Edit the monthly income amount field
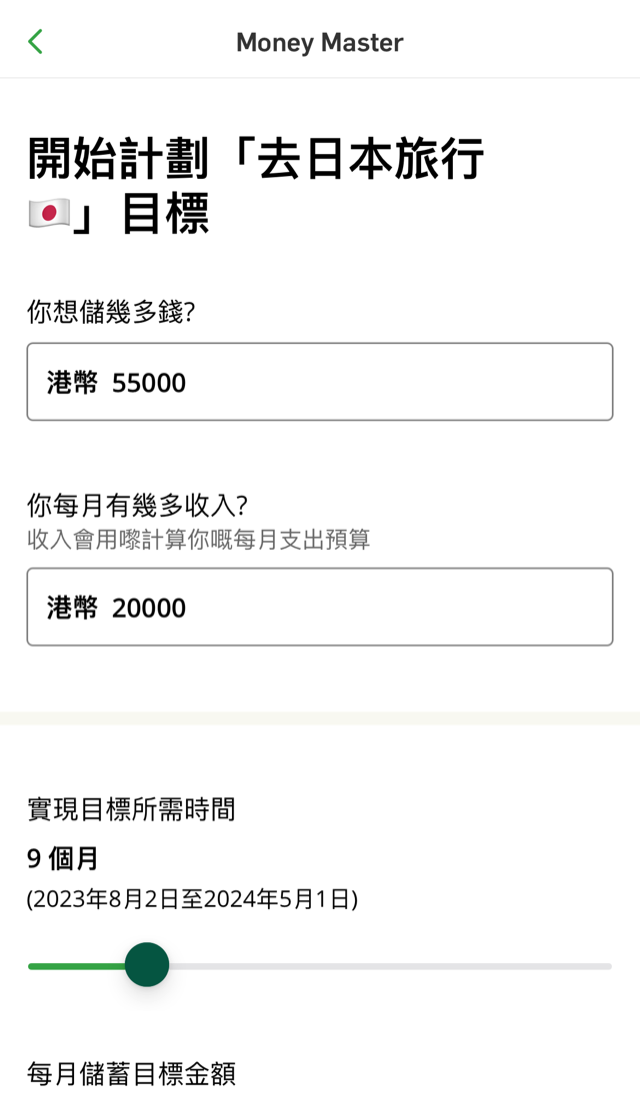The width and height of the screenshot is (640, 1100). [x=320, y=607]
